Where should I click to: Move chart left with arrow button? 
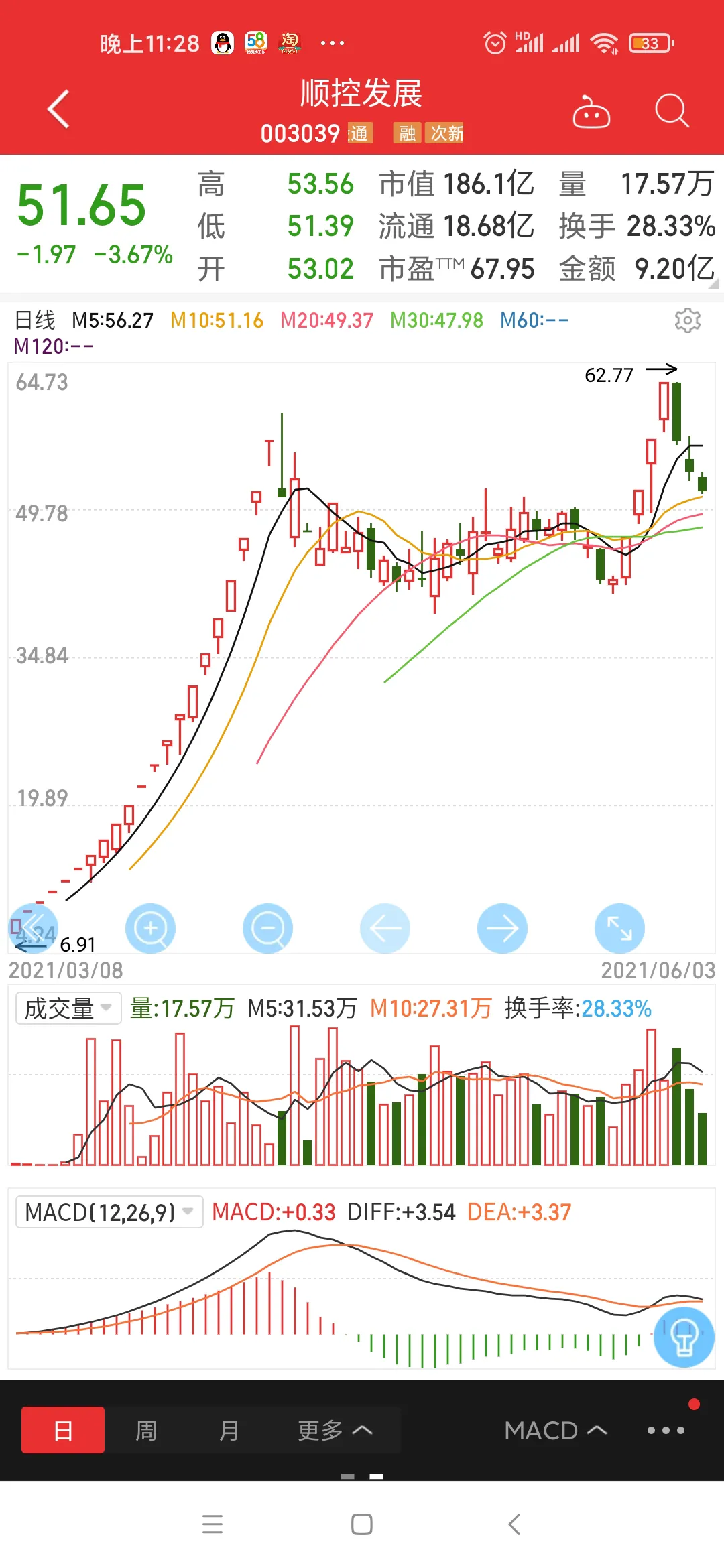coord(385,929)
